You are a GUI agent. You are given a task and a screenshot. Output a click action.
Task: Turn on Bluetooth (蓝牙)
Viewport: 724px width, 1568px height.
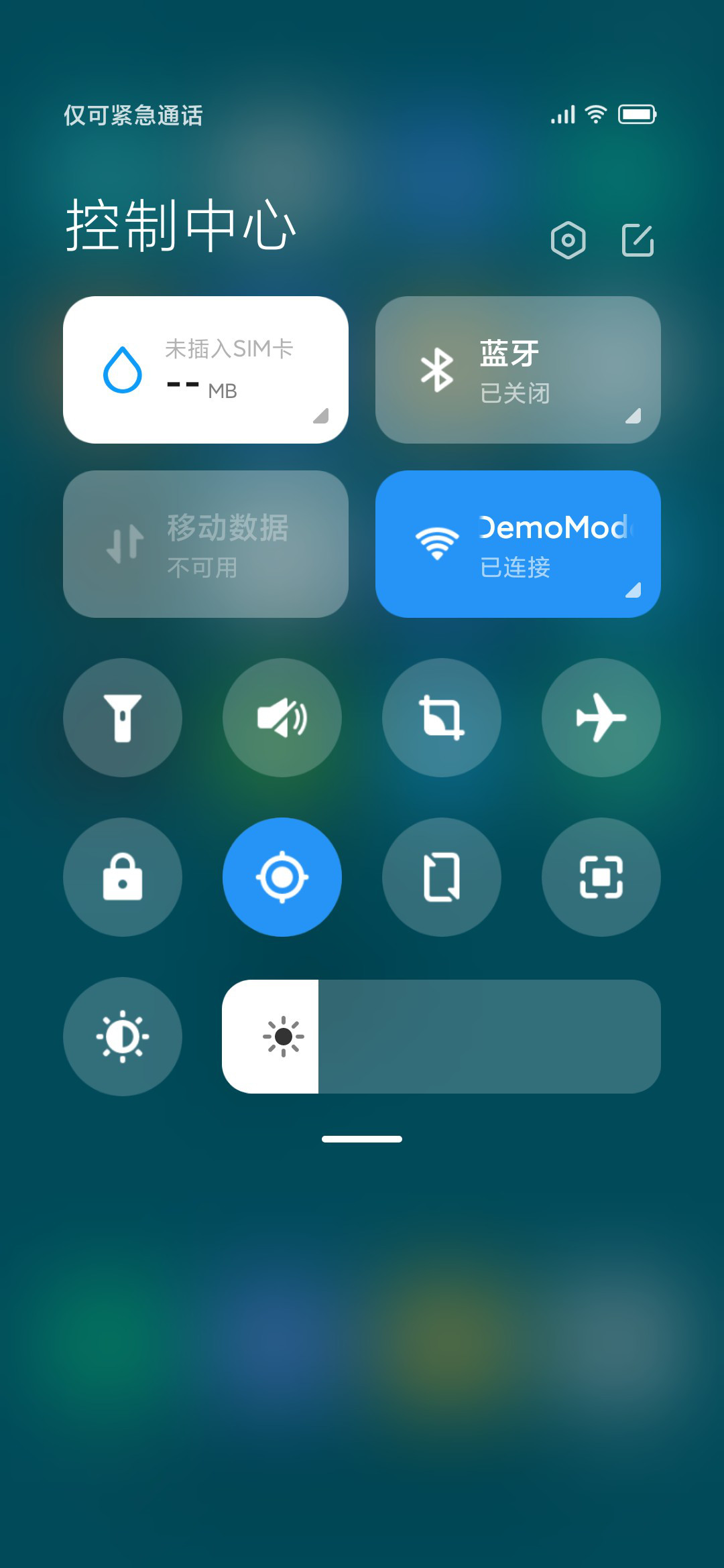click(x=518, y=370)
